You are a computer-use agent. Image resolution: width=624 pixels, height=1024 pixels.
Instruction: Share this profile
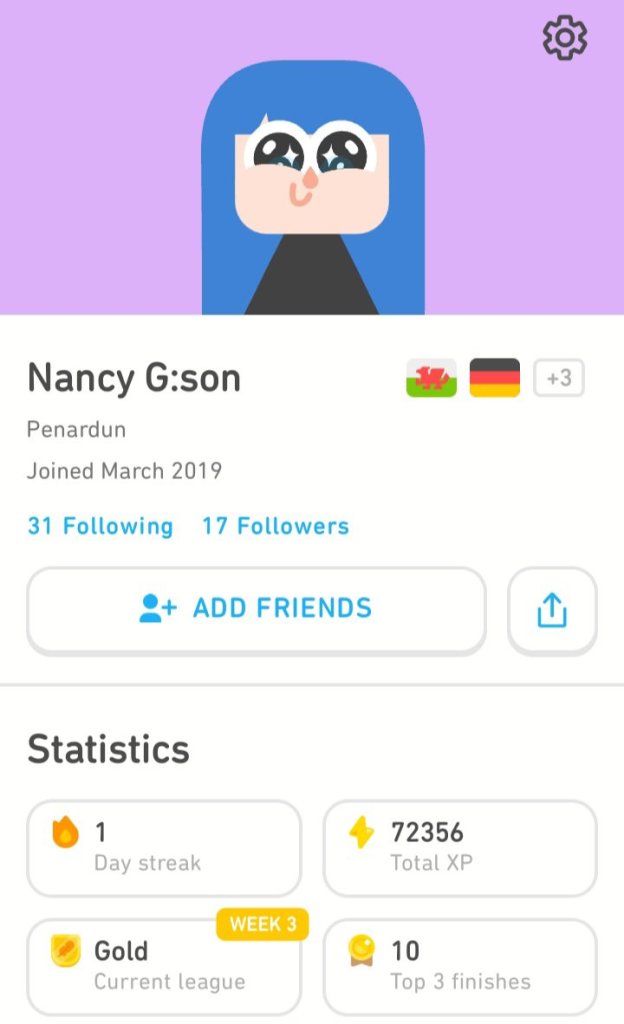click(x=552, y=610)
